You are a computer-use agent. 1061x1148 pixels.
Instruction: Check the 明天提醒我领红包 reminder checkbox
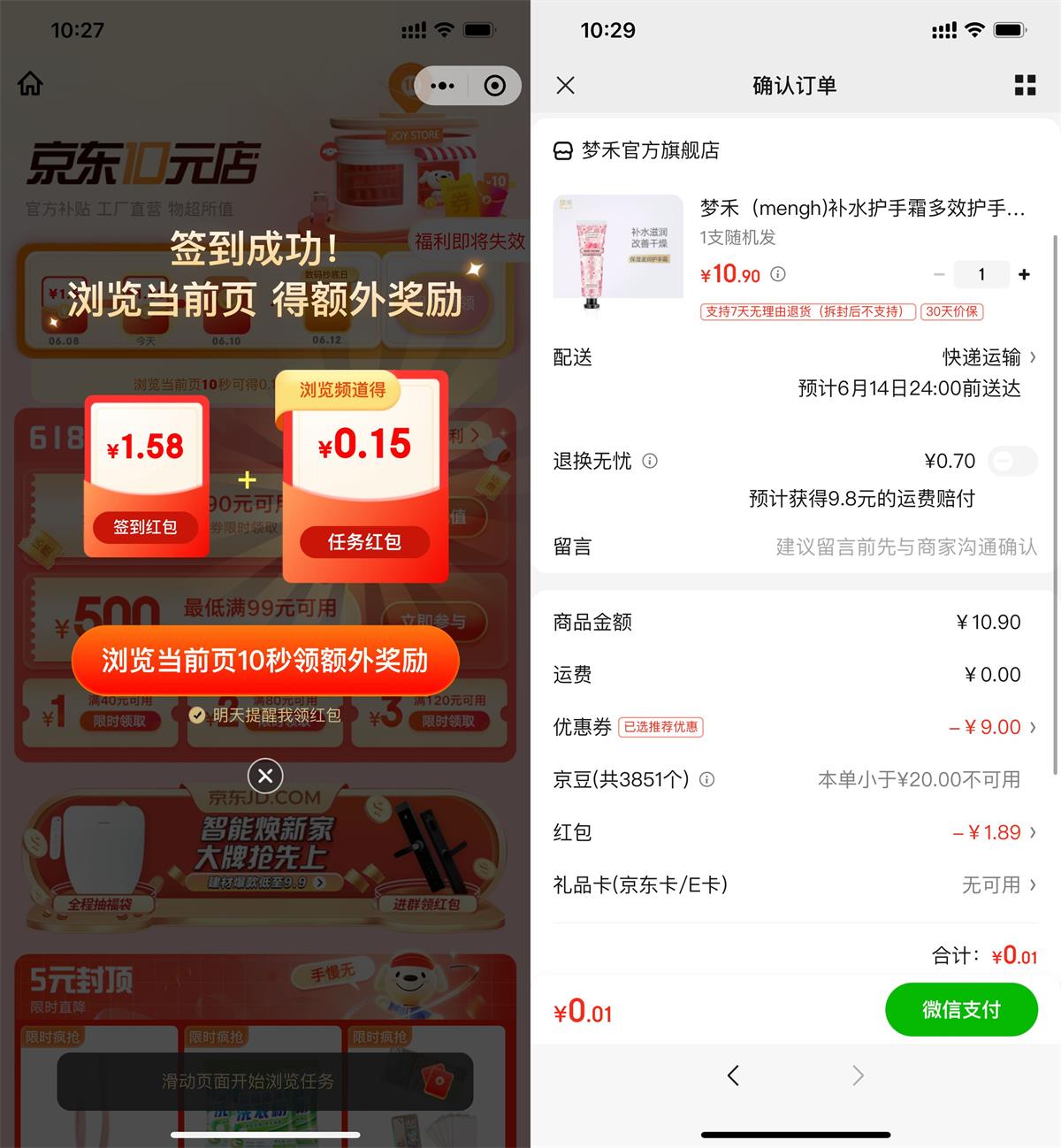click(198, 716)
